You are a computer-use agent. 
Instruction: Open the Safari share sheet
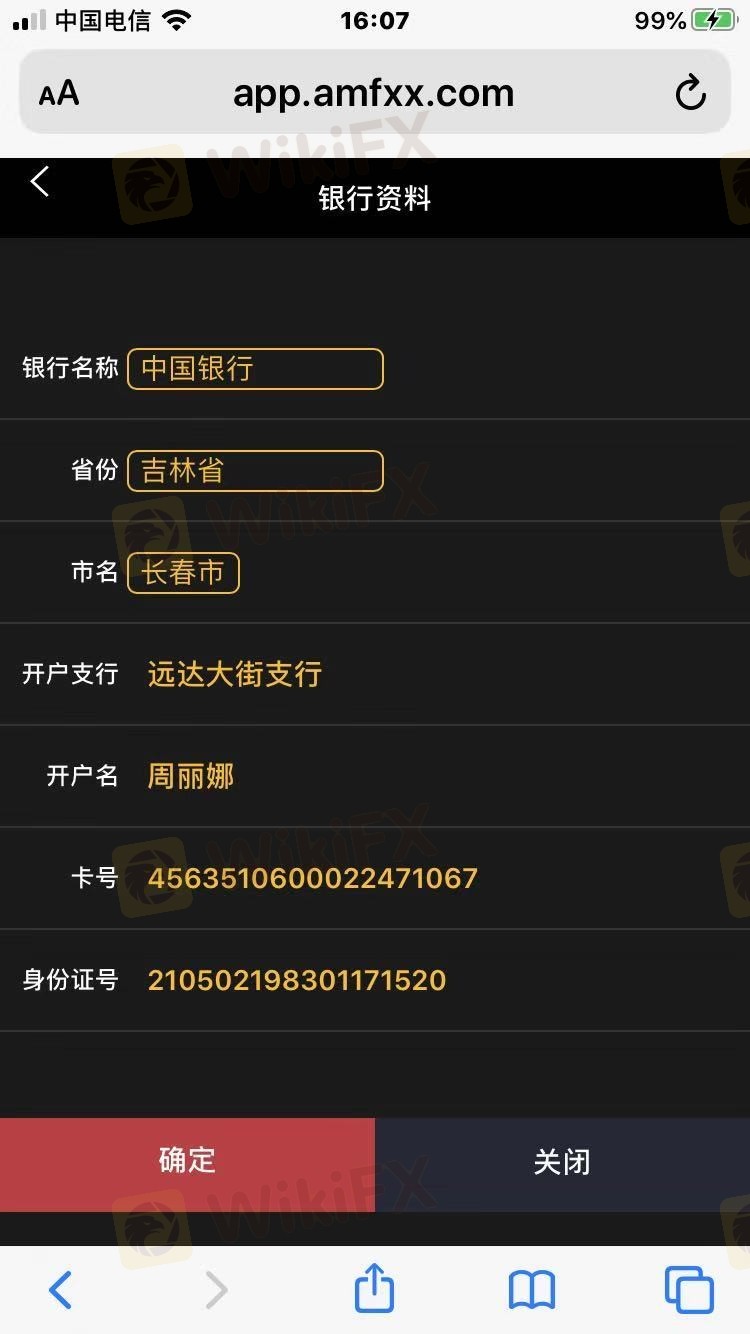(374, 1289)
